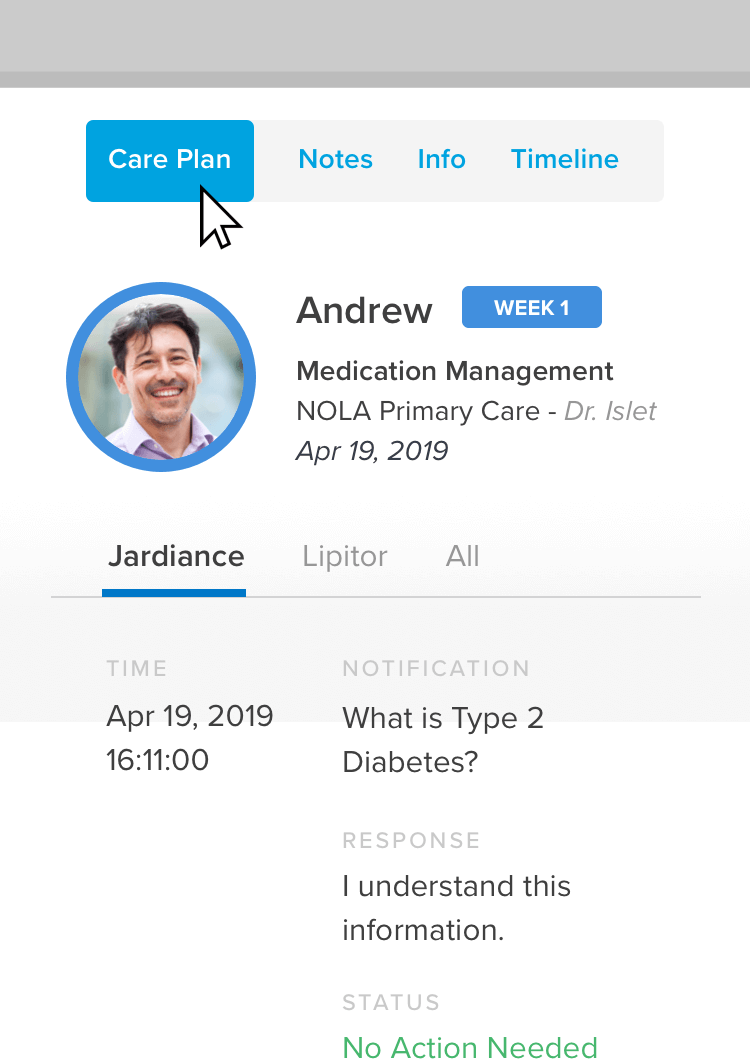Switch to the Notes tab
Viewport: 750px width, 1060px height.
335,160
